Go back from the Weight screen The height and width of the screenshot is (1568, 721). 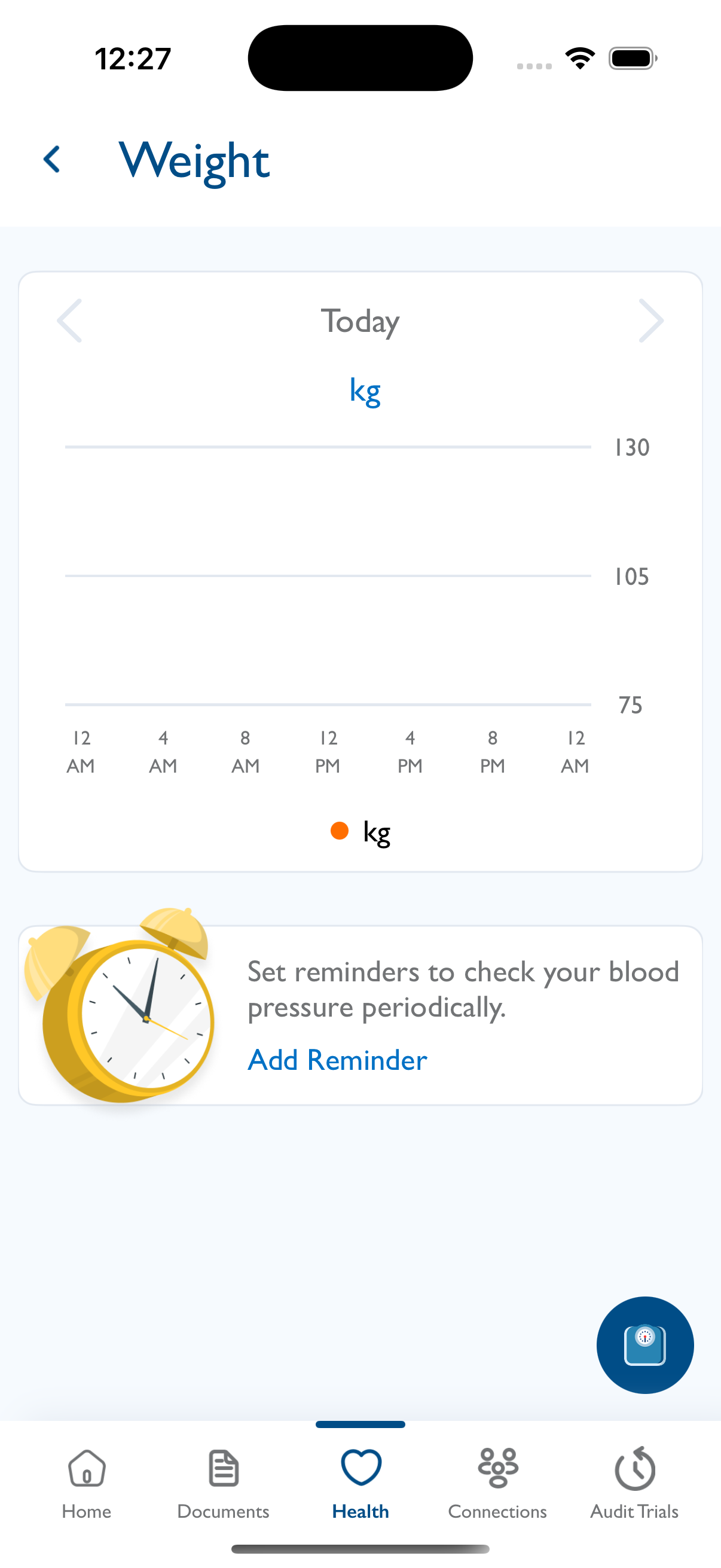coord(53,160)
